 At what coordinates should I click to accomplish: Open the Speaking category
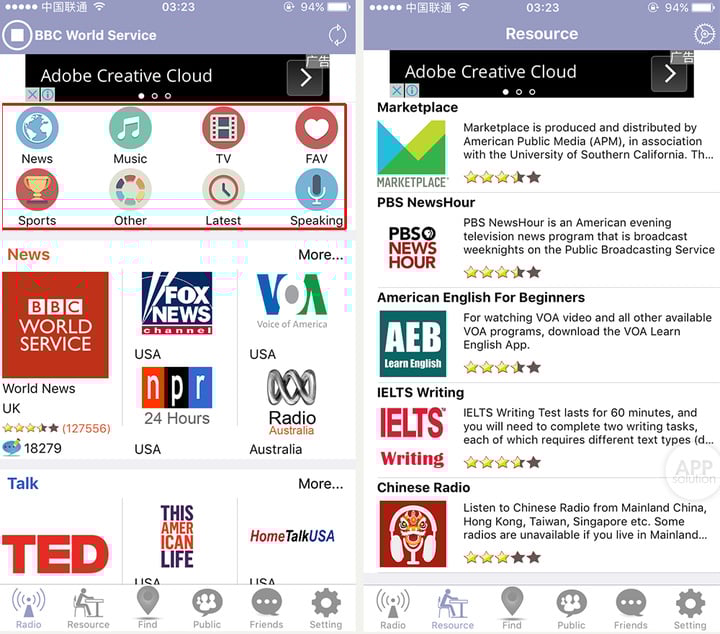(316, 191)
